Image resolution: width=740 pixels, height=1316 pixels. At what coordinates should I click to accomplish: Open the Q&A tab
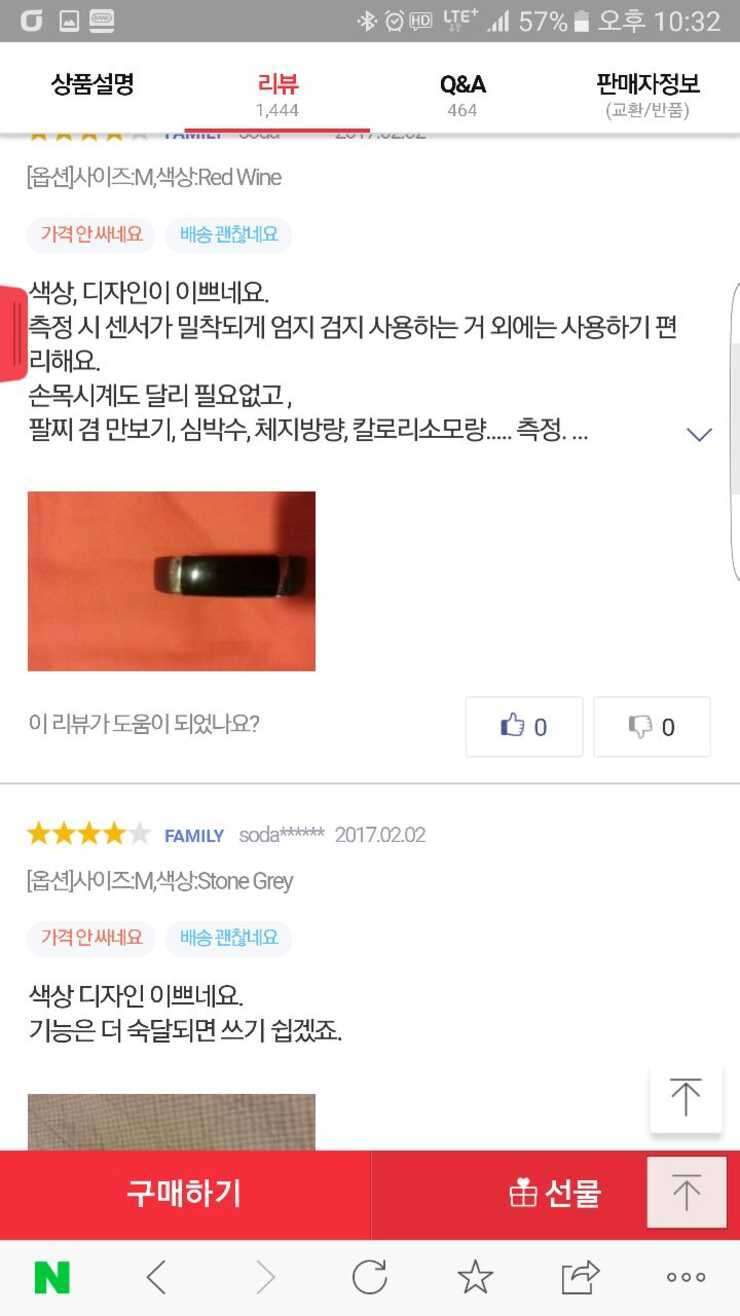click(462, 95)
